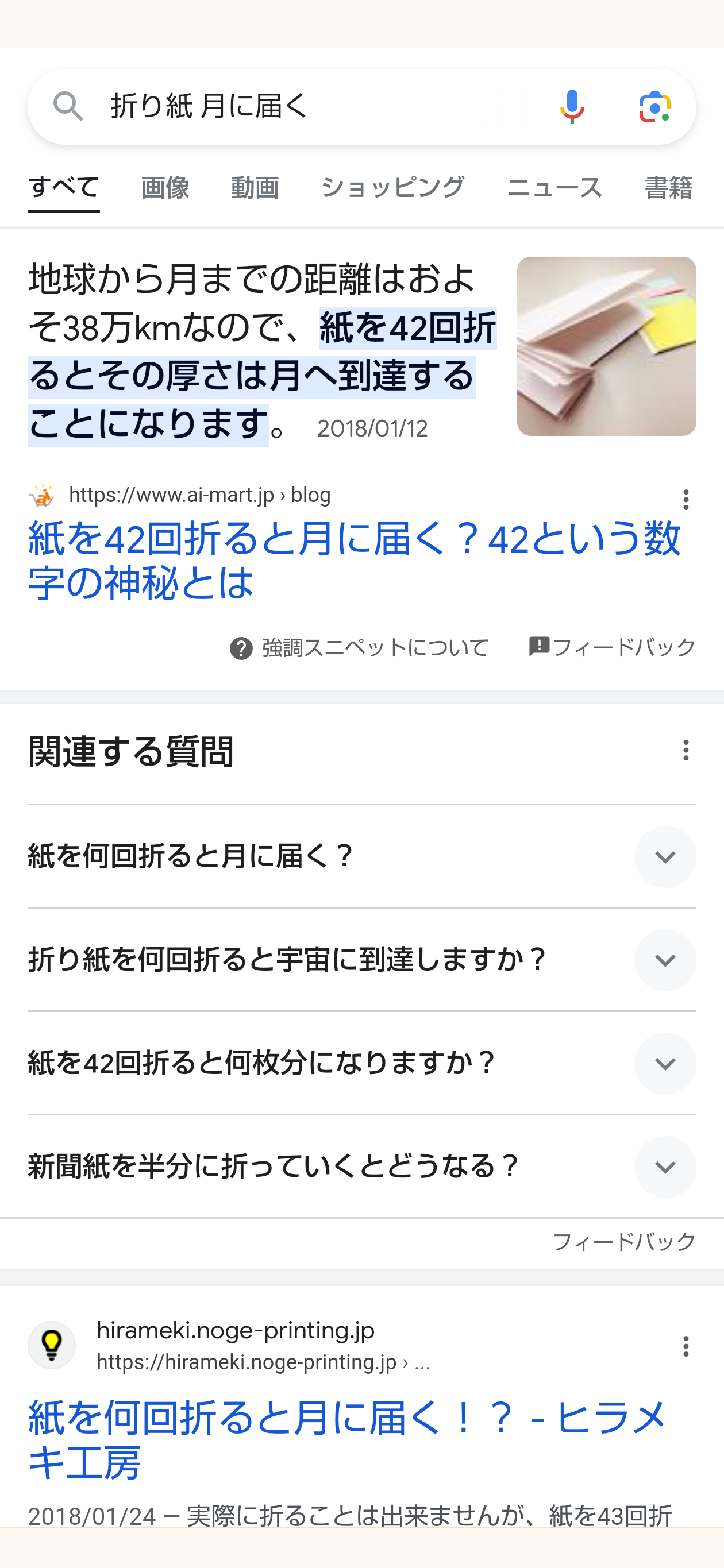Image resolution: width=724 pixels, height=1568 pixels.
Task: Open the ショッピング tab
Action: click(393, 187)
